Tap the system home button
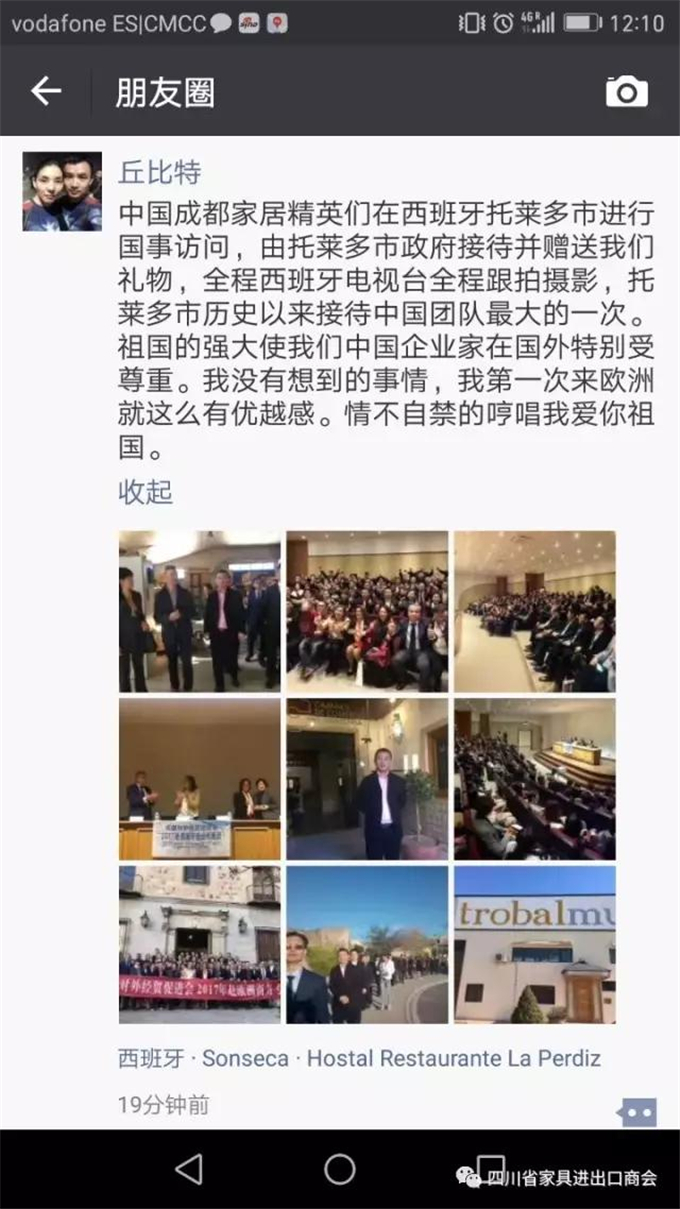This screenshot has height=1209, width=680. click(339, 1169)
